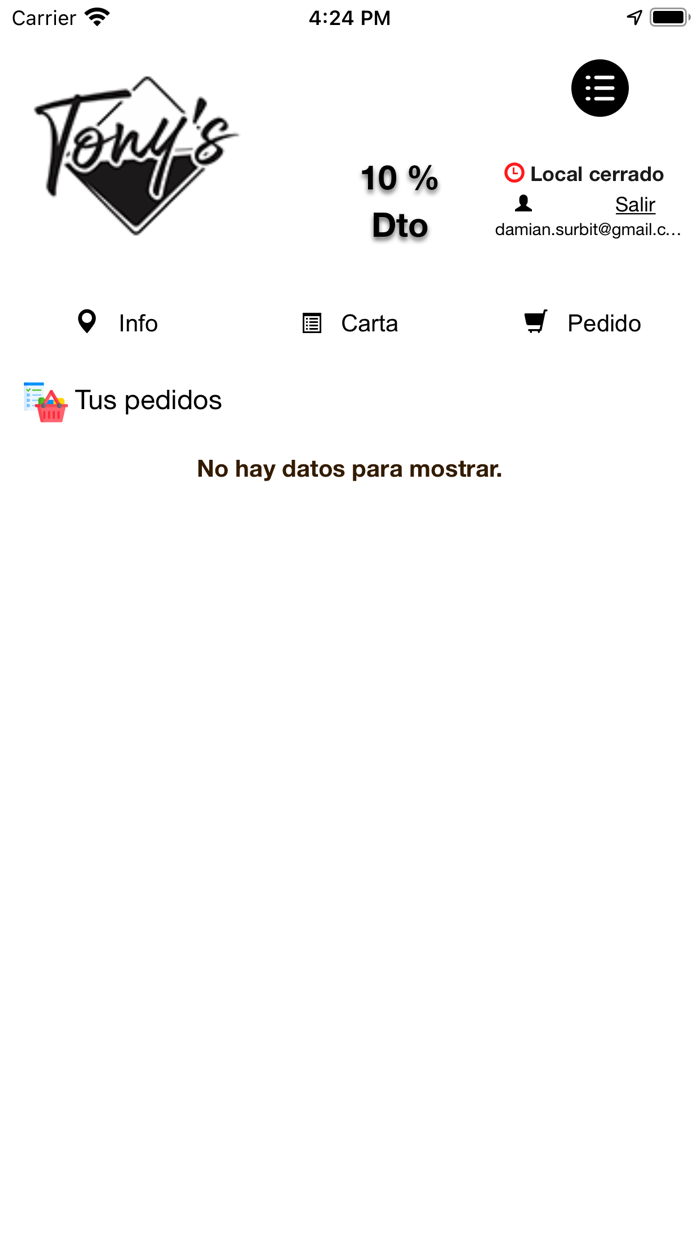
Task: Go to the Pedido cart tab
Action: coord(583,323)
